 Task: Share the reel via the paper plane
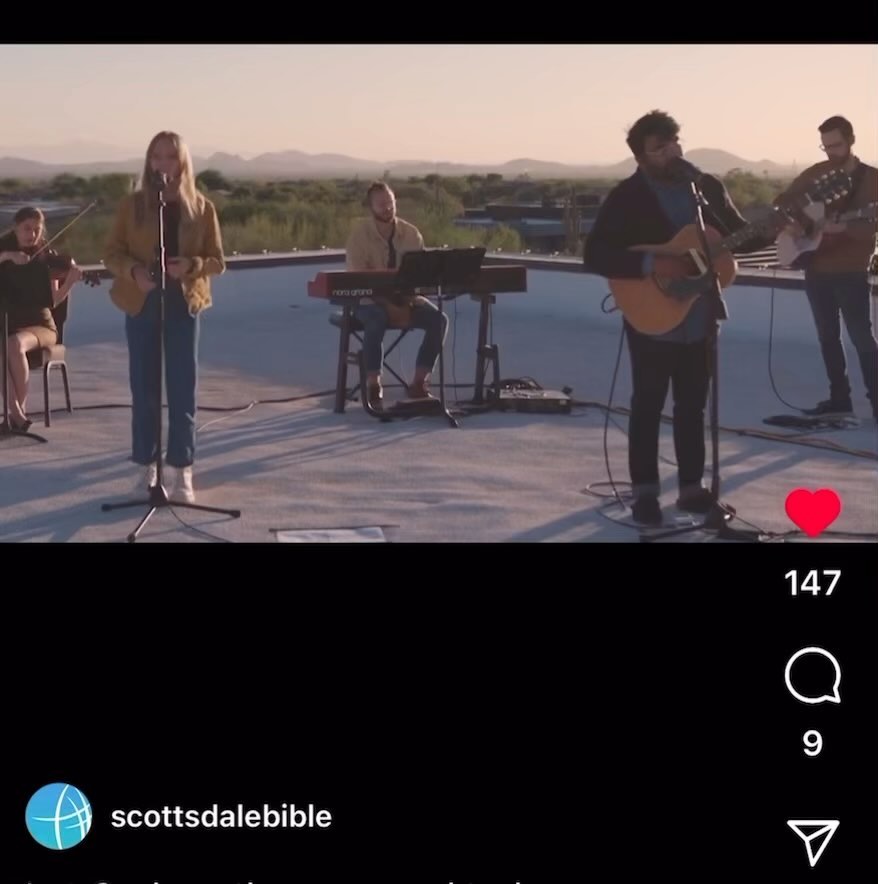813,842
